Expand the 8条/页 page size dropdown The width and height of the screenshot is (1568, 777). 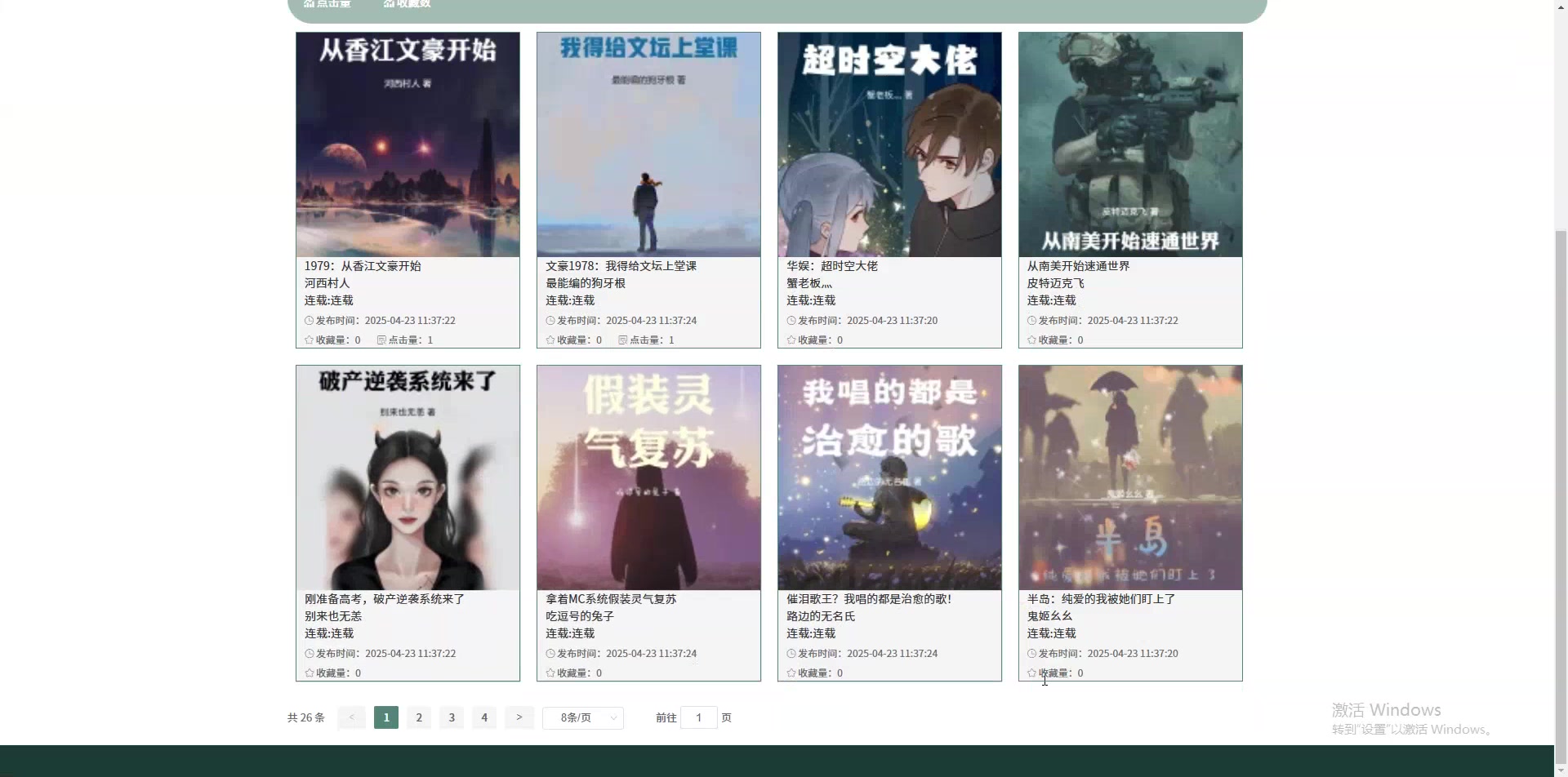point(583,717)
